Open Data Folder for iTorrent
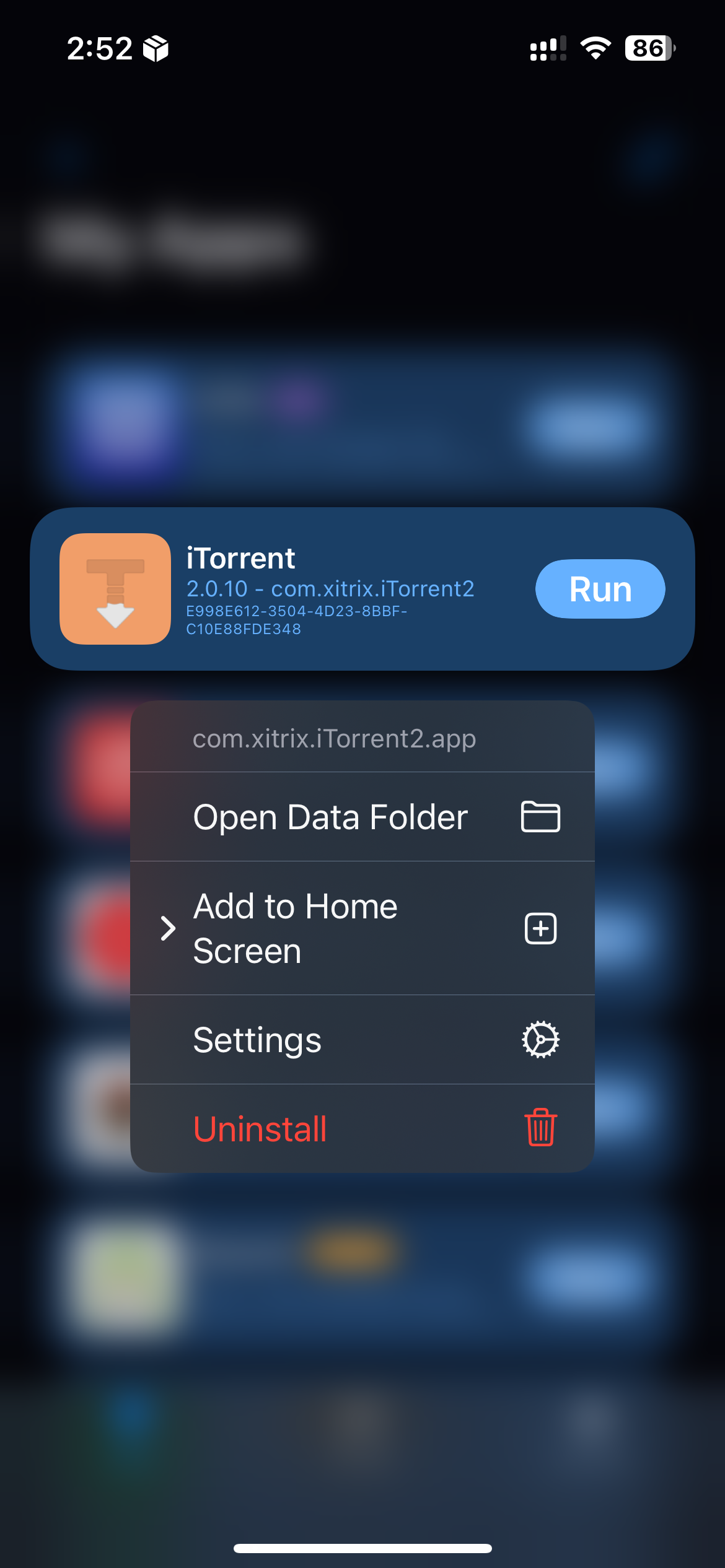 (362, 817)
